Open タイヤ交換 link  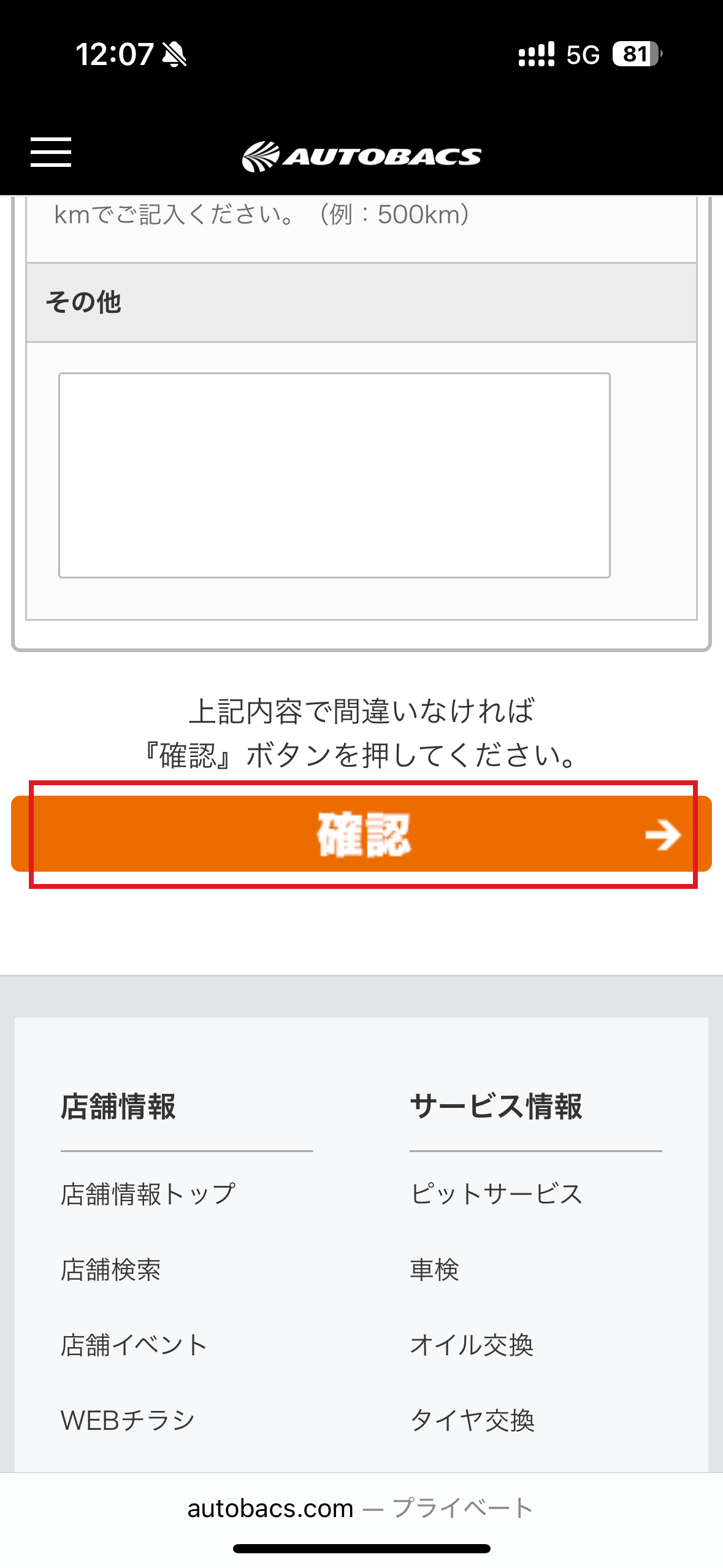coord(472,1420)
